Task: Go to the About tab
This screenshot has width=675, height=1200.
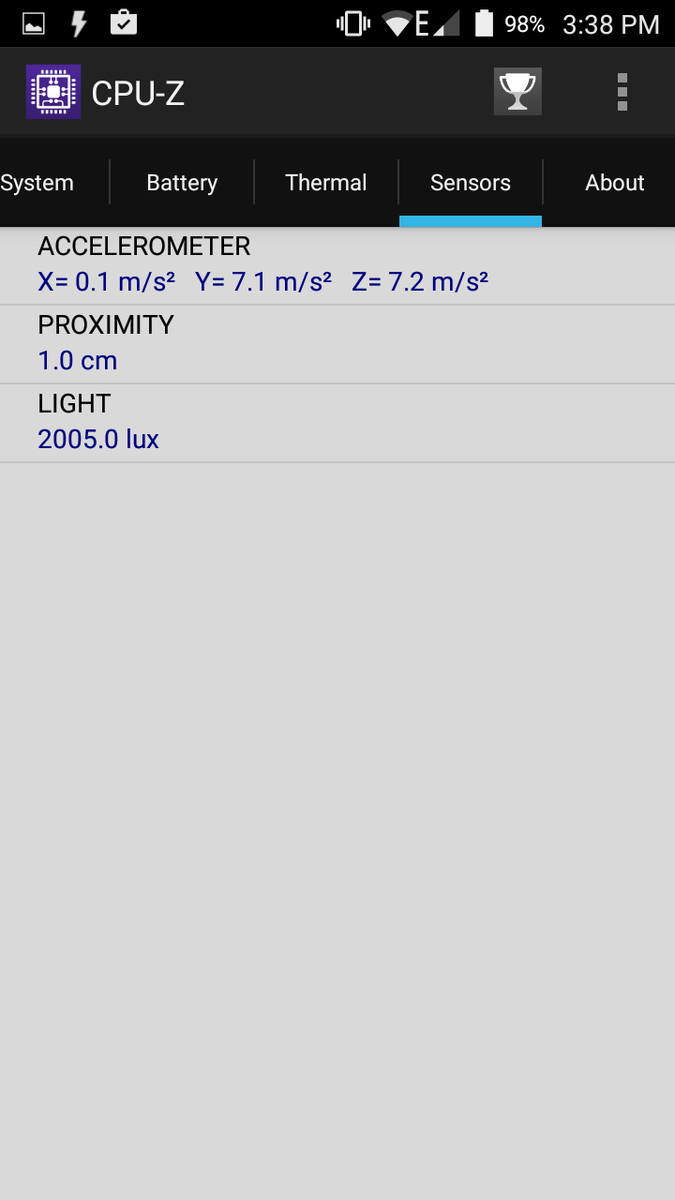Action: (x=614, y=183)
